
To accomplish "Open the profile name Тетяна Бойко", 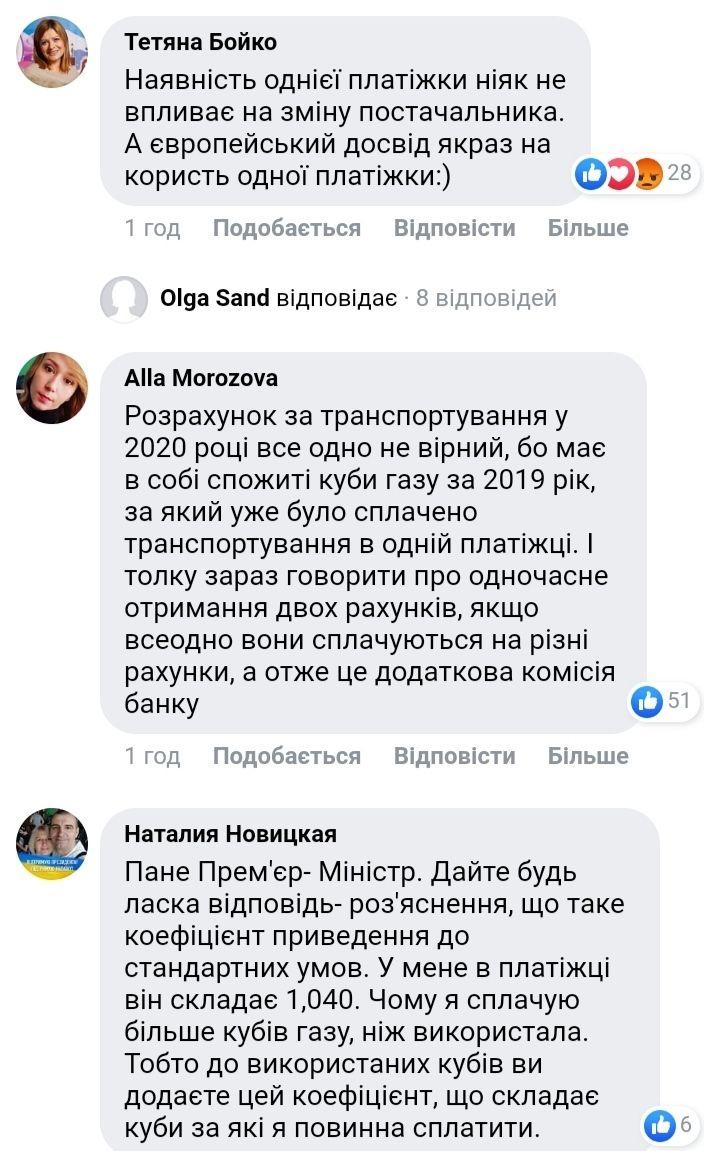I will (x=201, y=42).
